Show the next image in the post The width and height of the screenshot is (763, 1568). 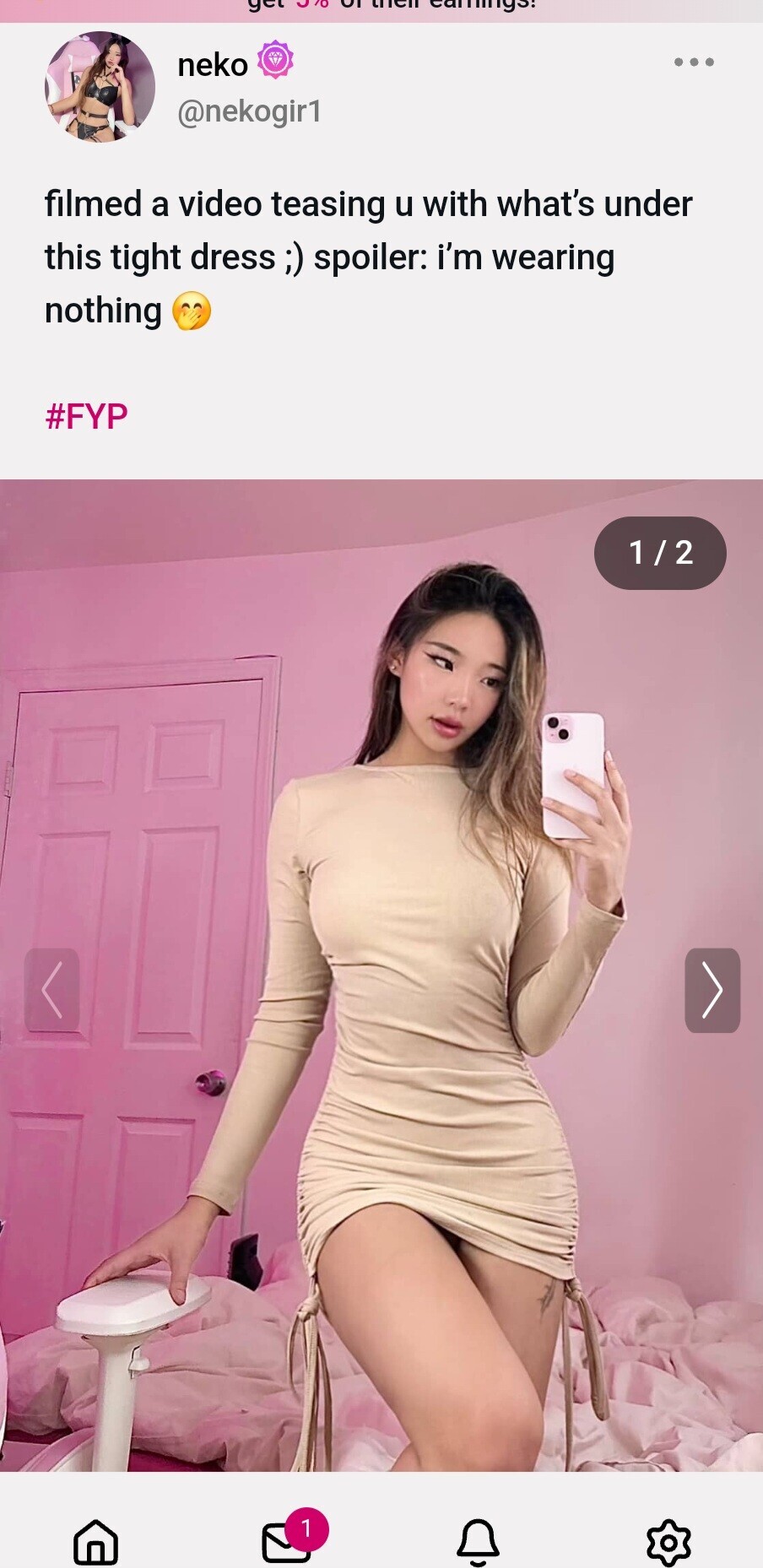click(712, 990)
